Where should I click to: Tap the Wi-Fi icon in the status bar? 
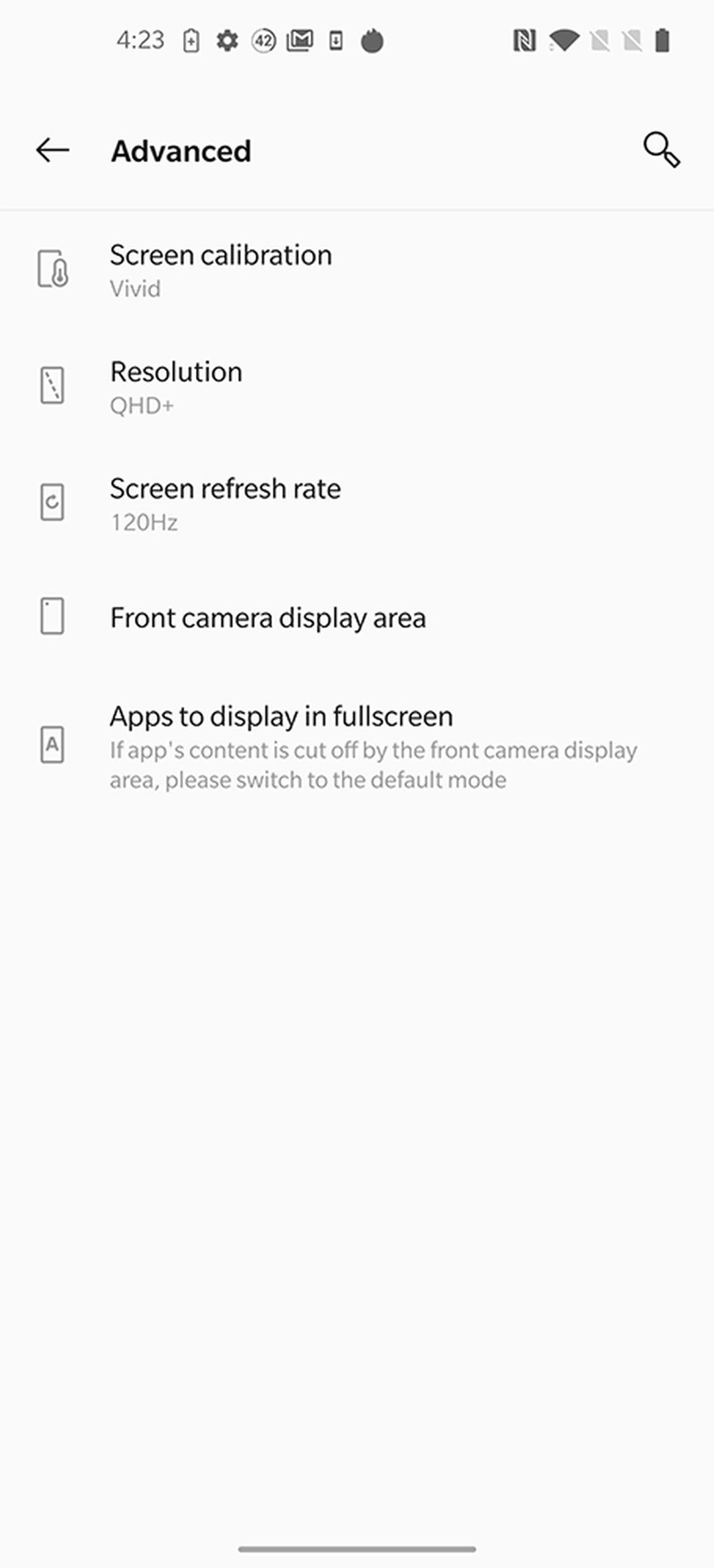(563, 39)
